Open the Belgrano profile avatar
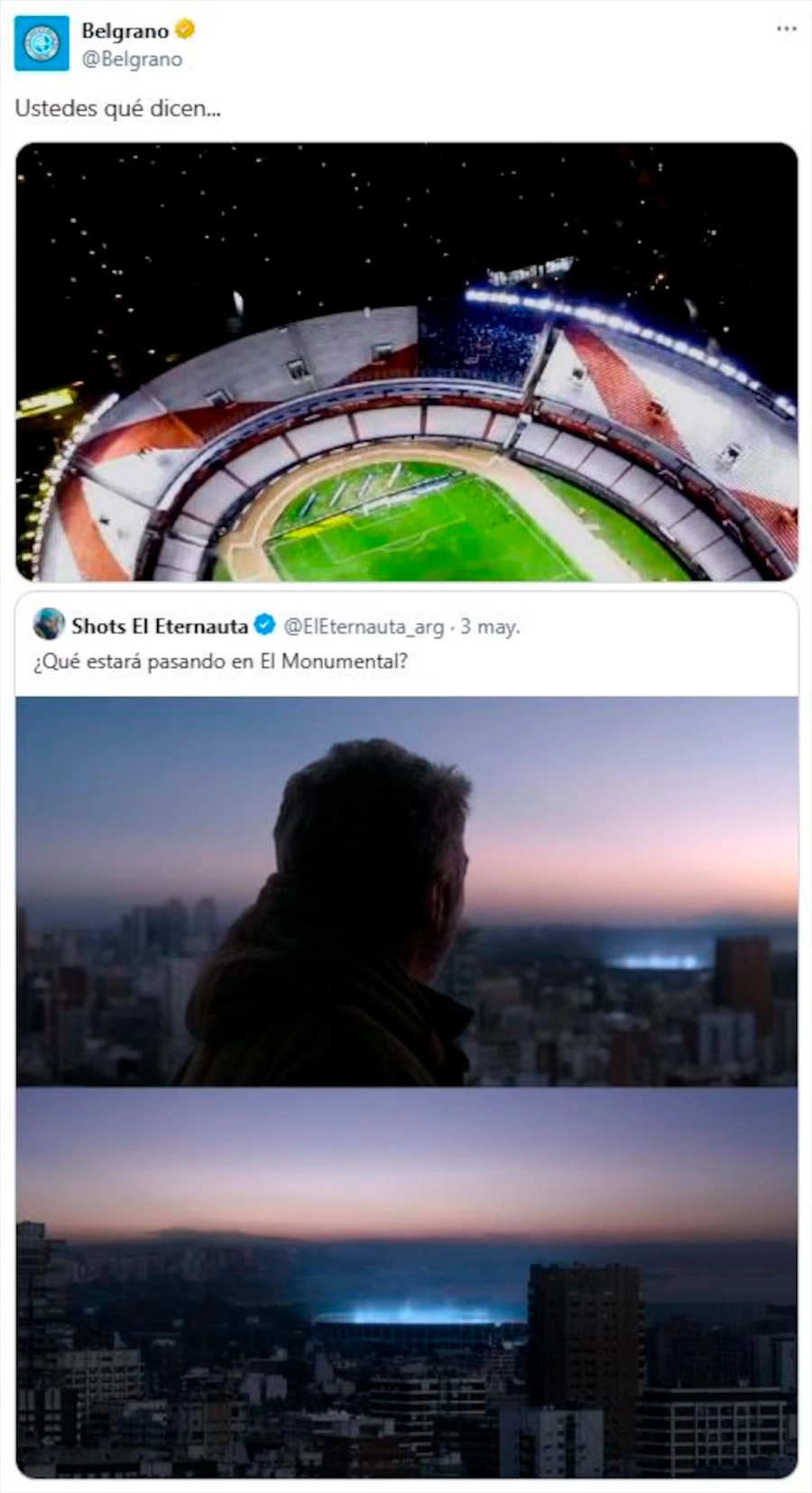812x1493 pixels. (x=42, y=43)
